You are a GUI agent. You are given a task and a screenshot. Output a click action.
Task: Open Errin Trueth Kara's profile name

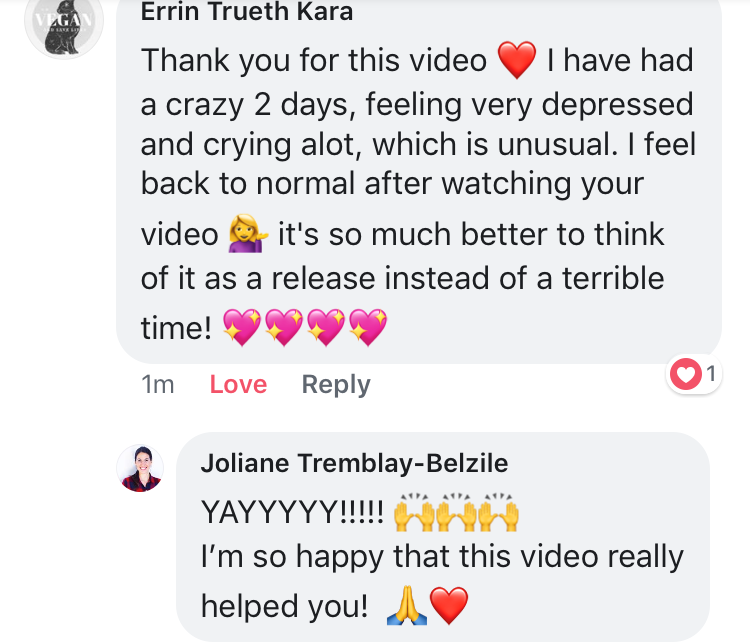(x=247, y=12)
